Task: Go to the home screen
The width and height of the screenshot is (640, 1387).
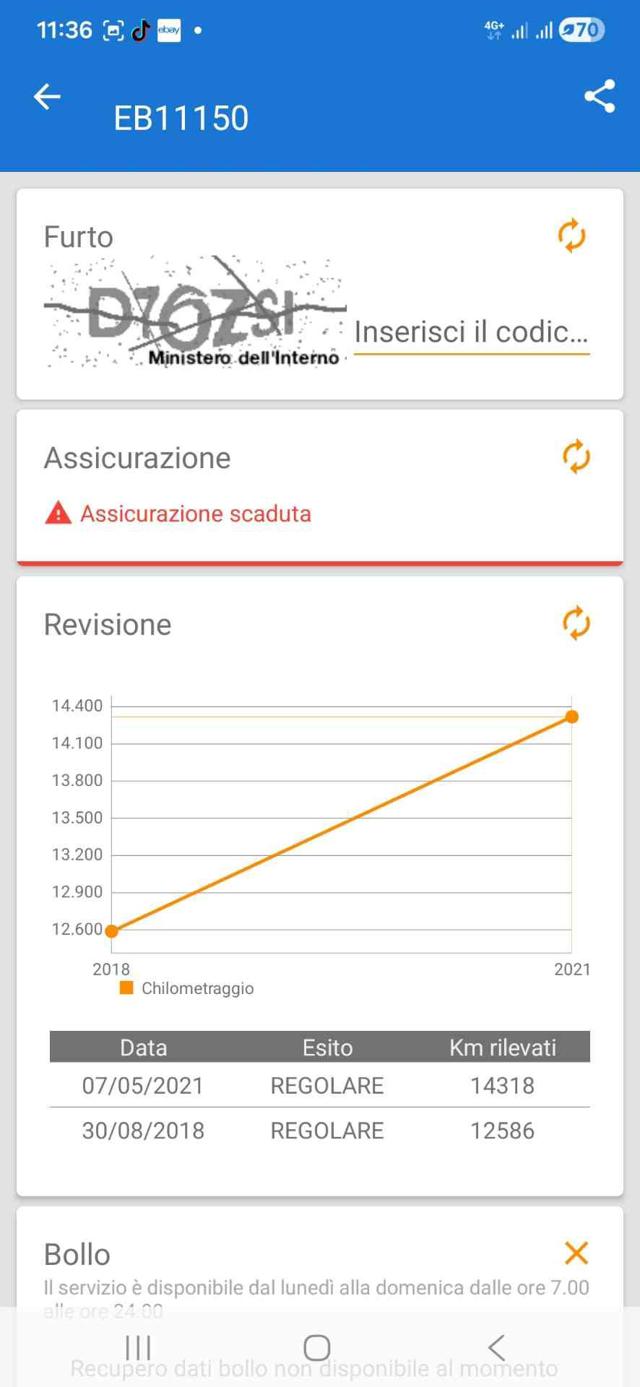Action: 317,1347
